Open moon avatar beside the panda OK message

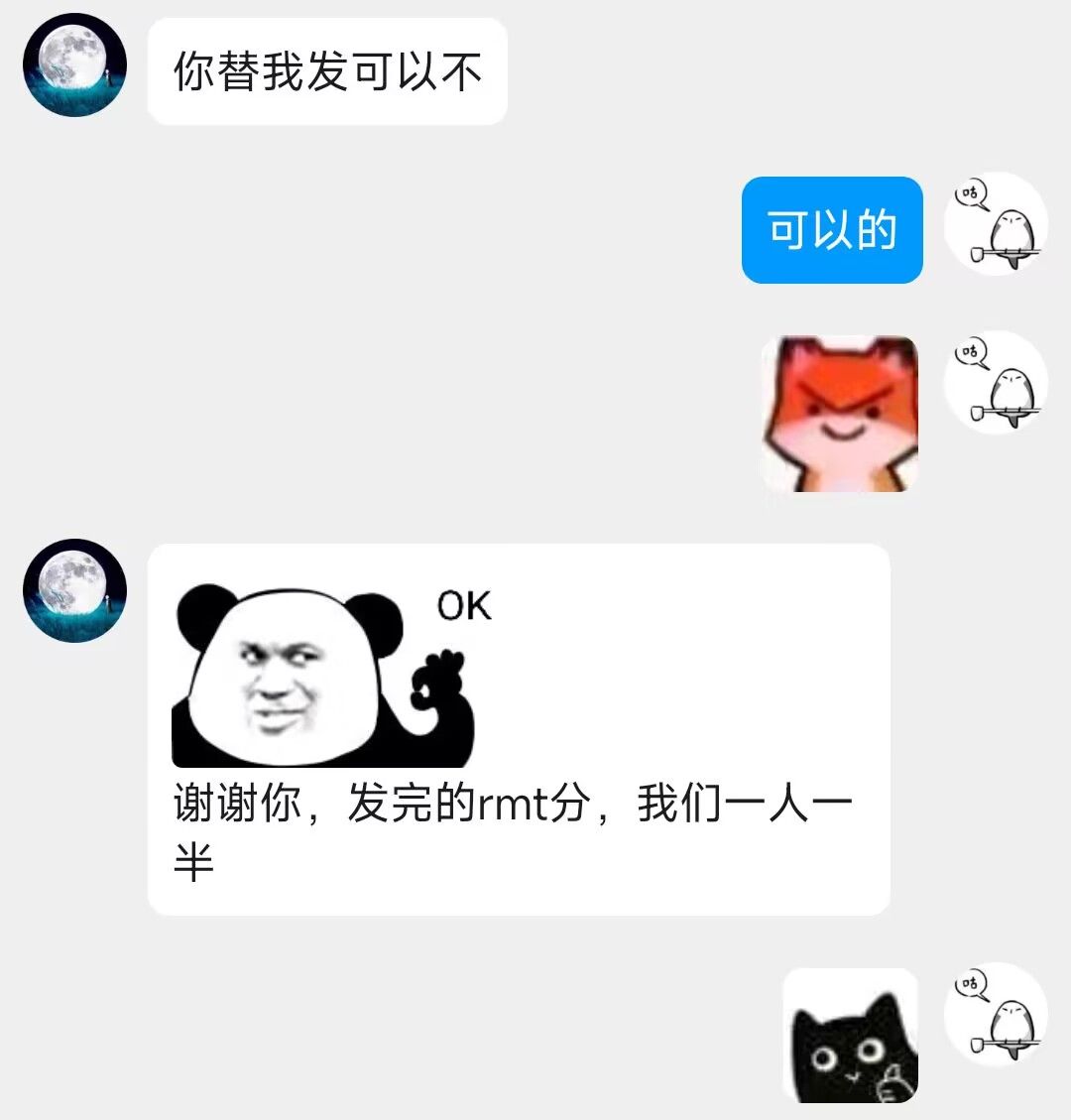74,591
